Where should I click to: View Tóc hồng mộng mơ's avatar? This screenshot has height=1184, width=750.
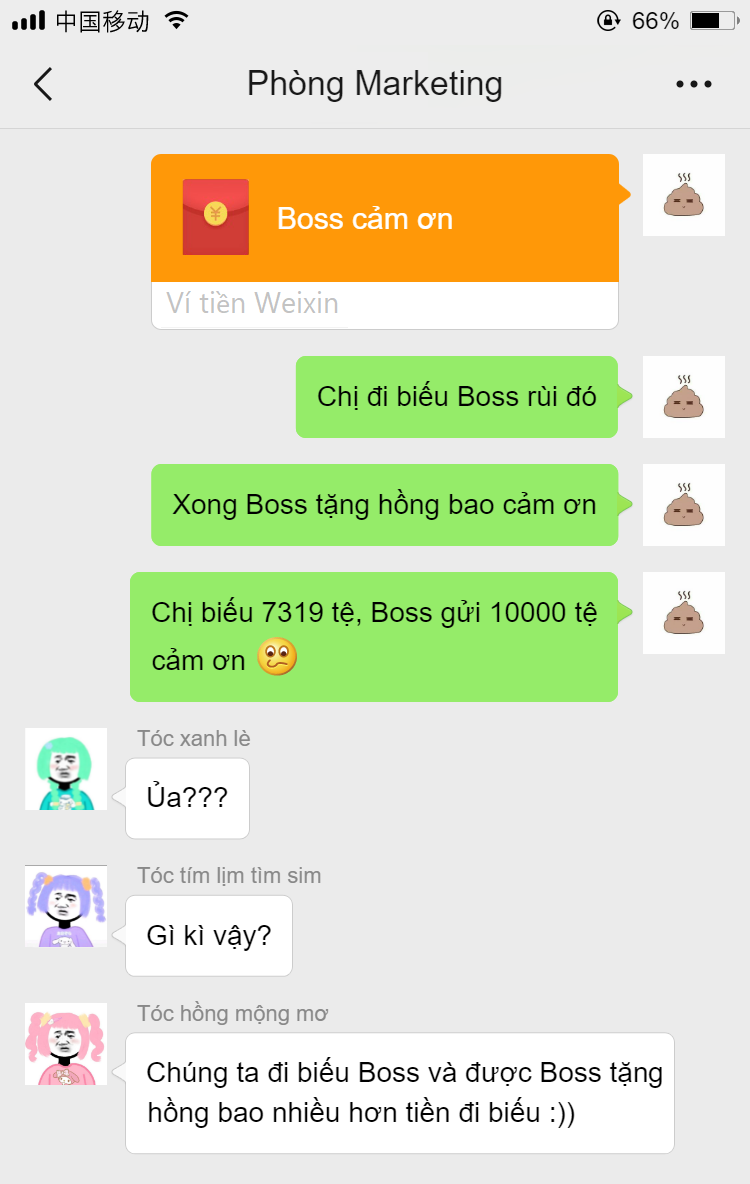coord(66,1044)
